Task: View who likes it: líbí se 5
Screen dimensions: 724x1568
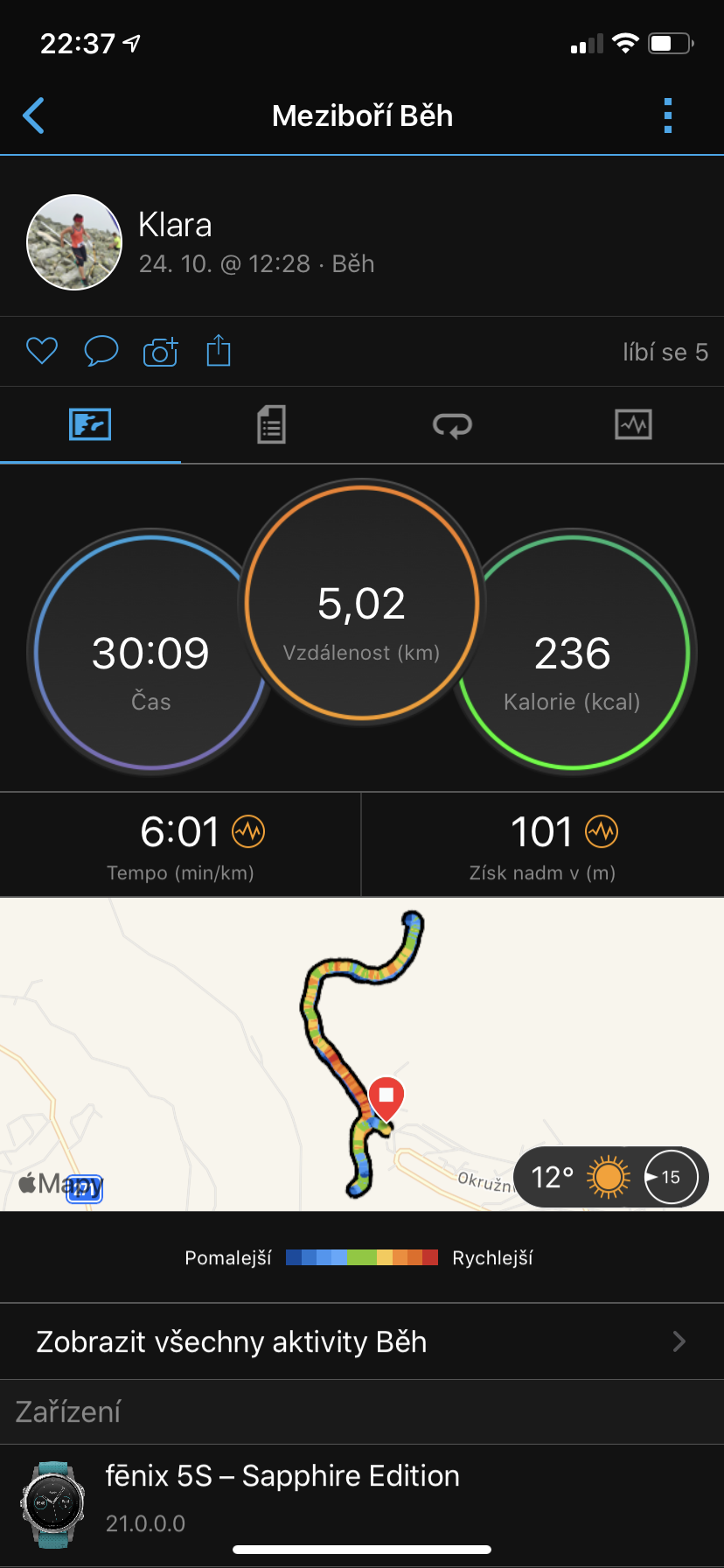Action: pos(665,353)
